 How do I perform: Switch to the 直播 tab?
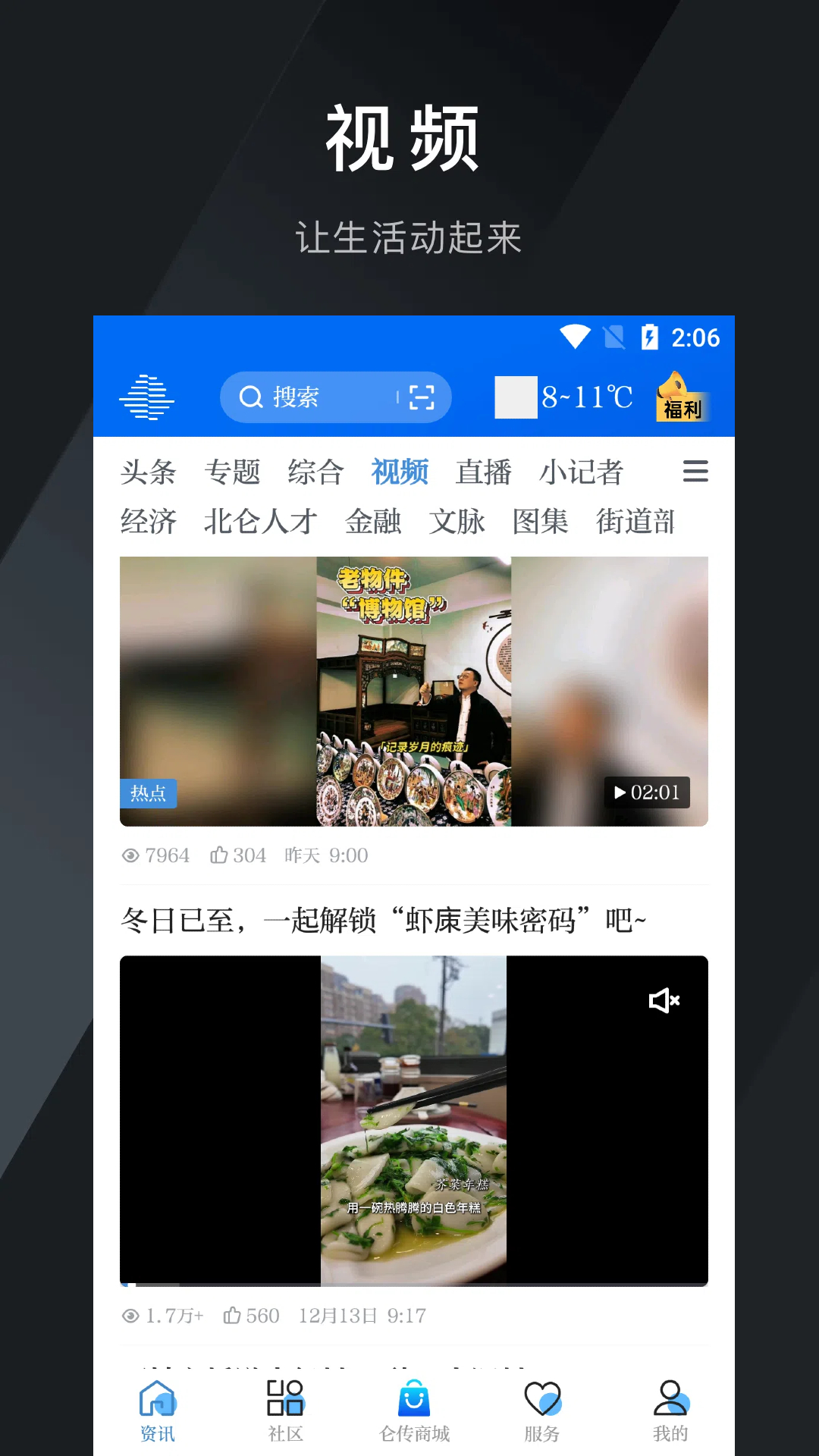coord(484,471)
